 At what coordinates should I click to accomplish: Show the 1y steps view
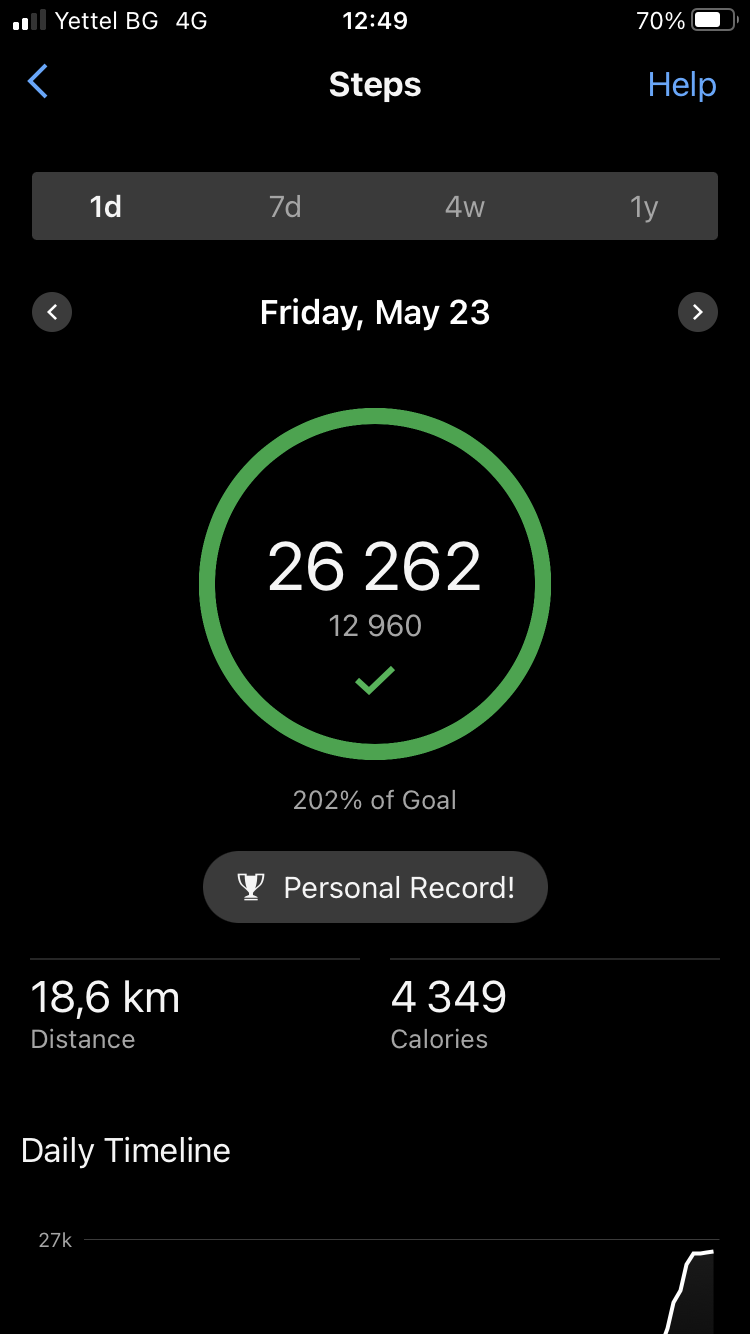(x=644, y=207)
